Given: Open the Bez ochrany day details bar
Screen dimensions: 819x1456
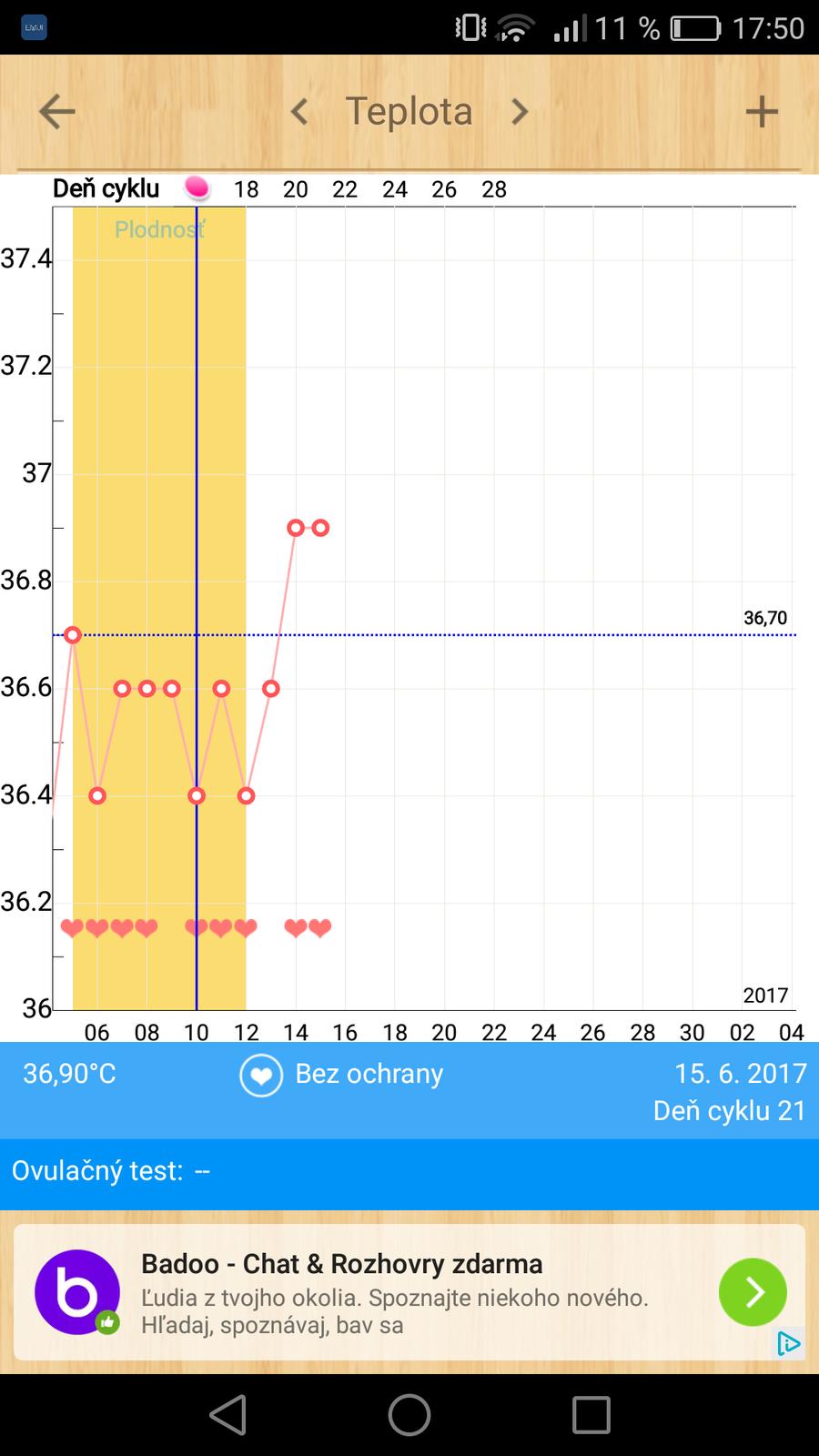Looking at the screenshot, I should [x=409, y=1090].
